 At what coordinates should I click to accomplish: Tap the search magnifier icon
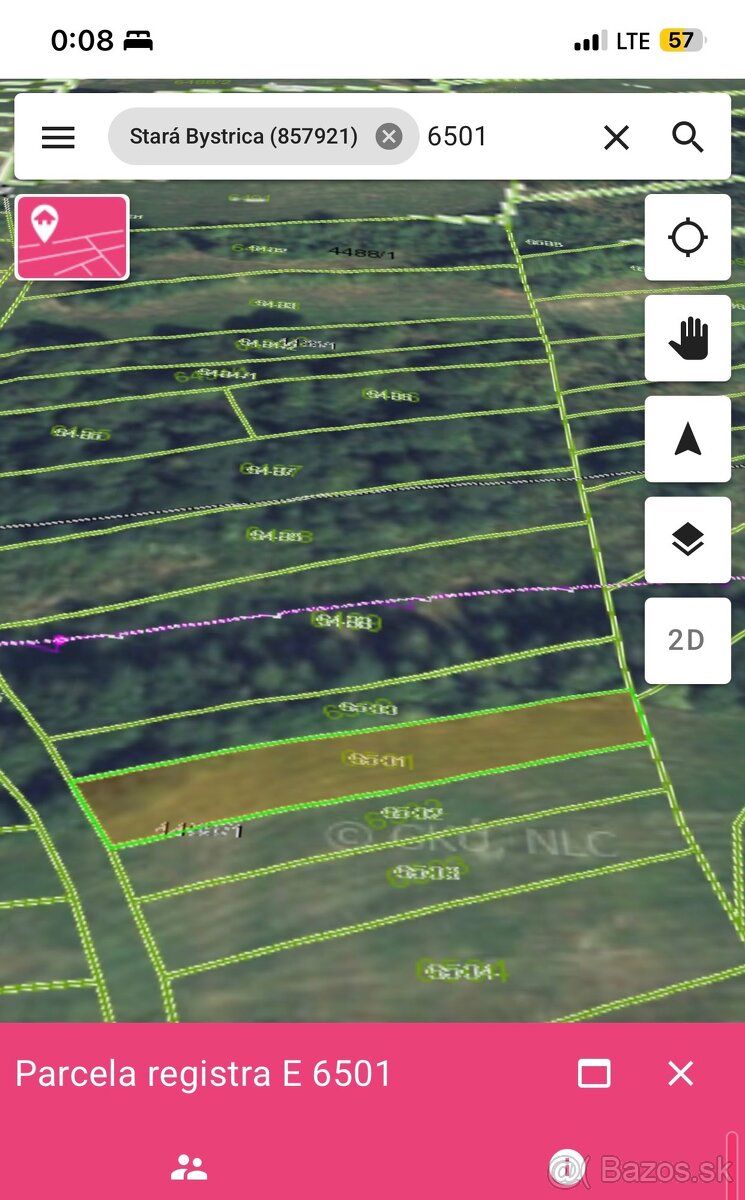tap(688, 137)
